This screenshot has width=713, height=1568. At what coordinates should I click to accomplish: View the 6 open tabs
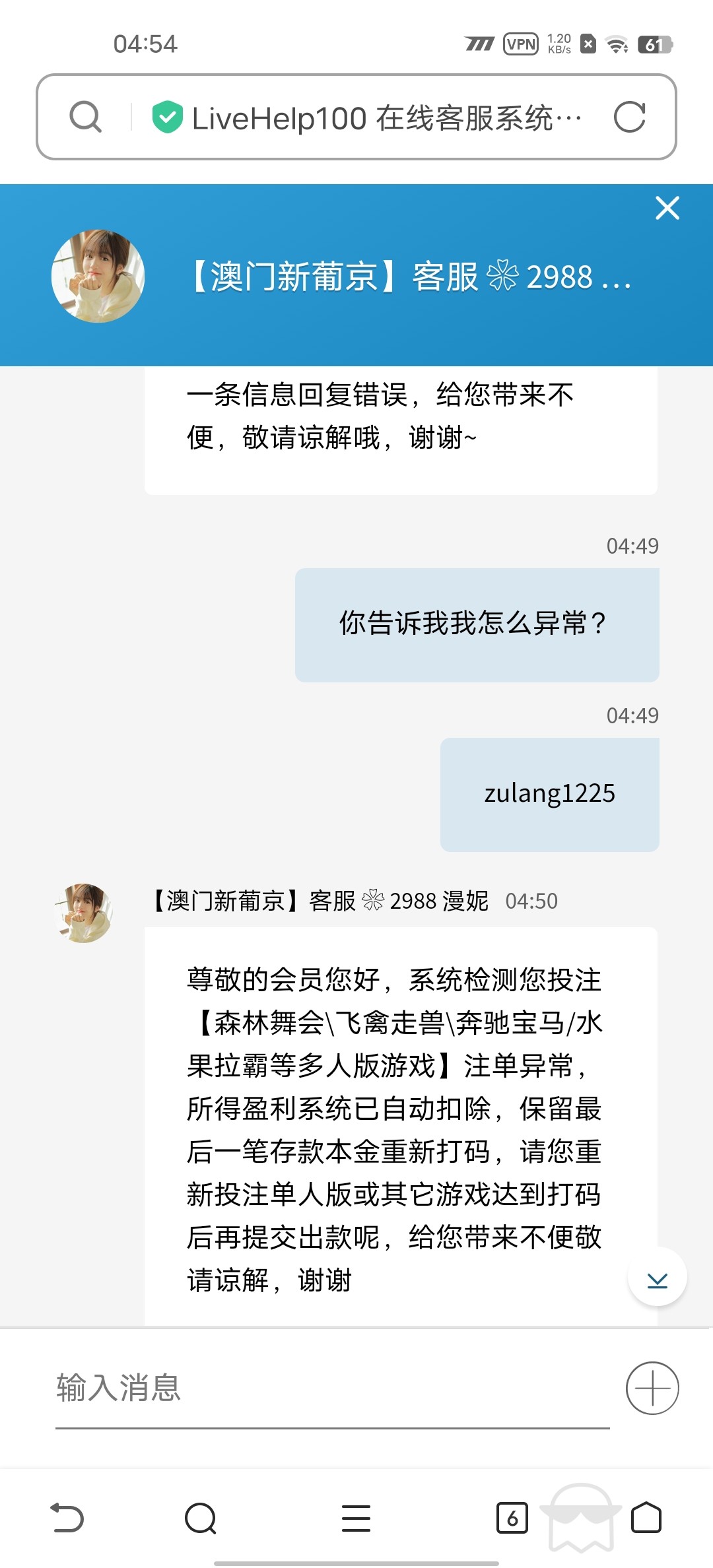(512, 1518)
